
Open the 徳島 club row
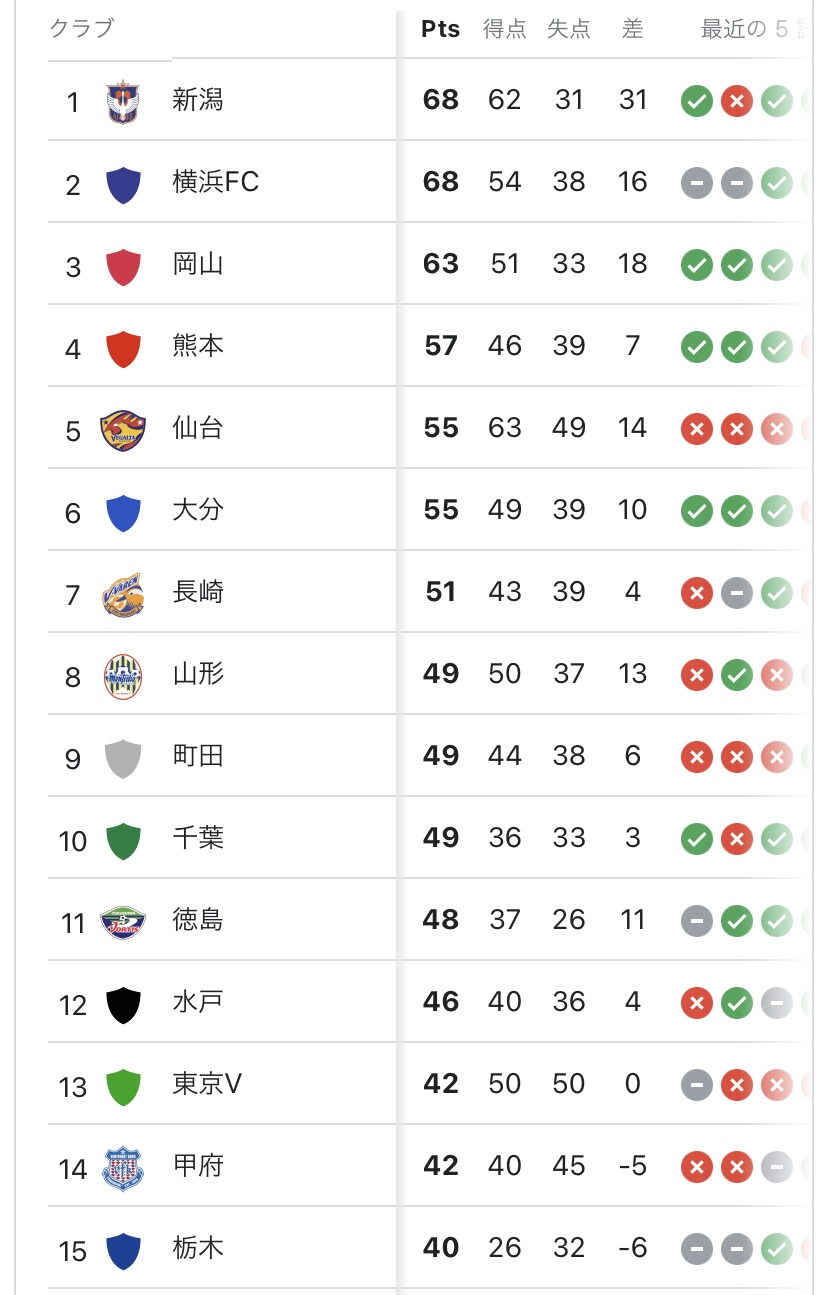(197, 920)
